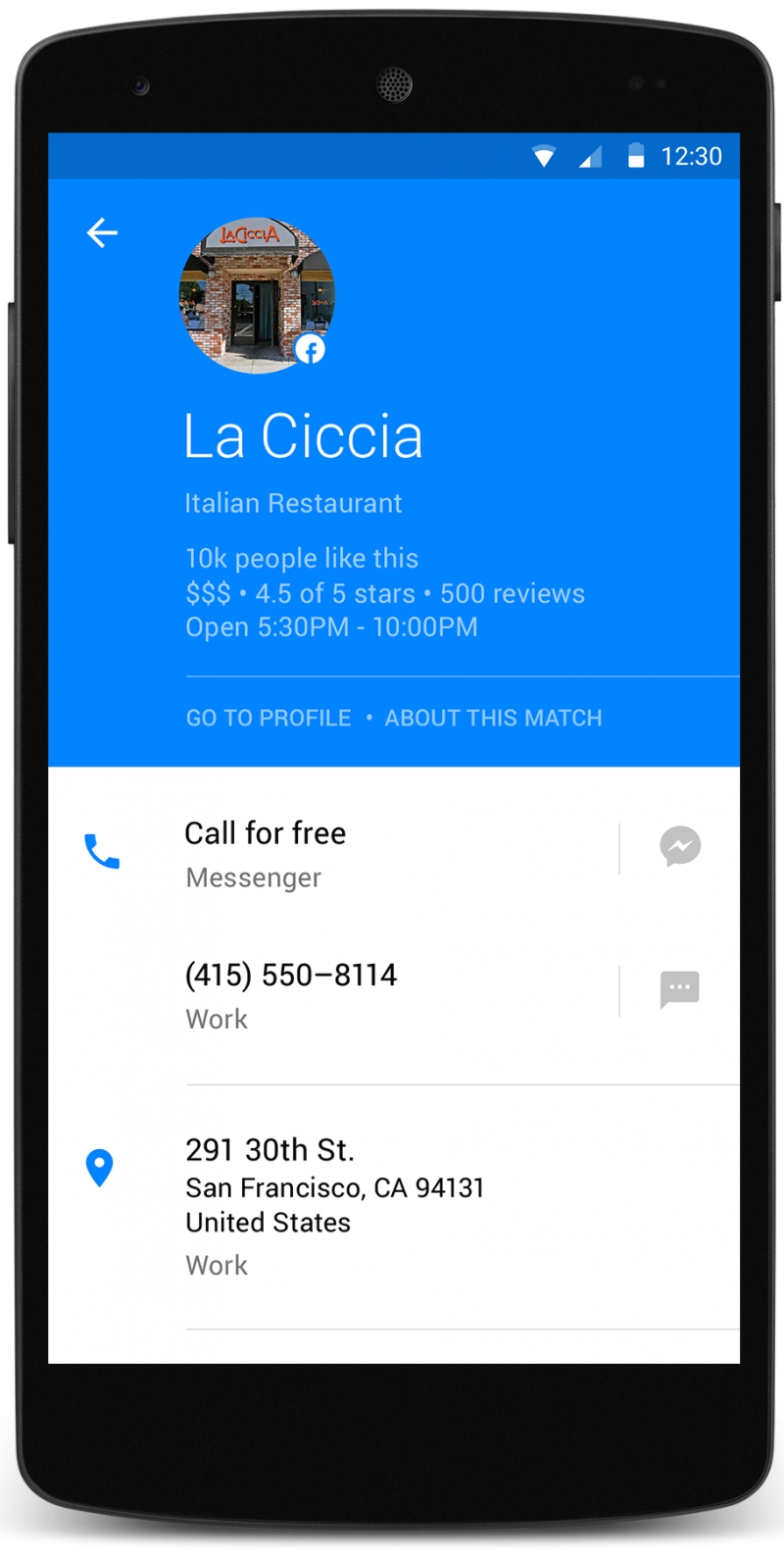
Task: Go back using the arrow icon
Action: (102, 233)
